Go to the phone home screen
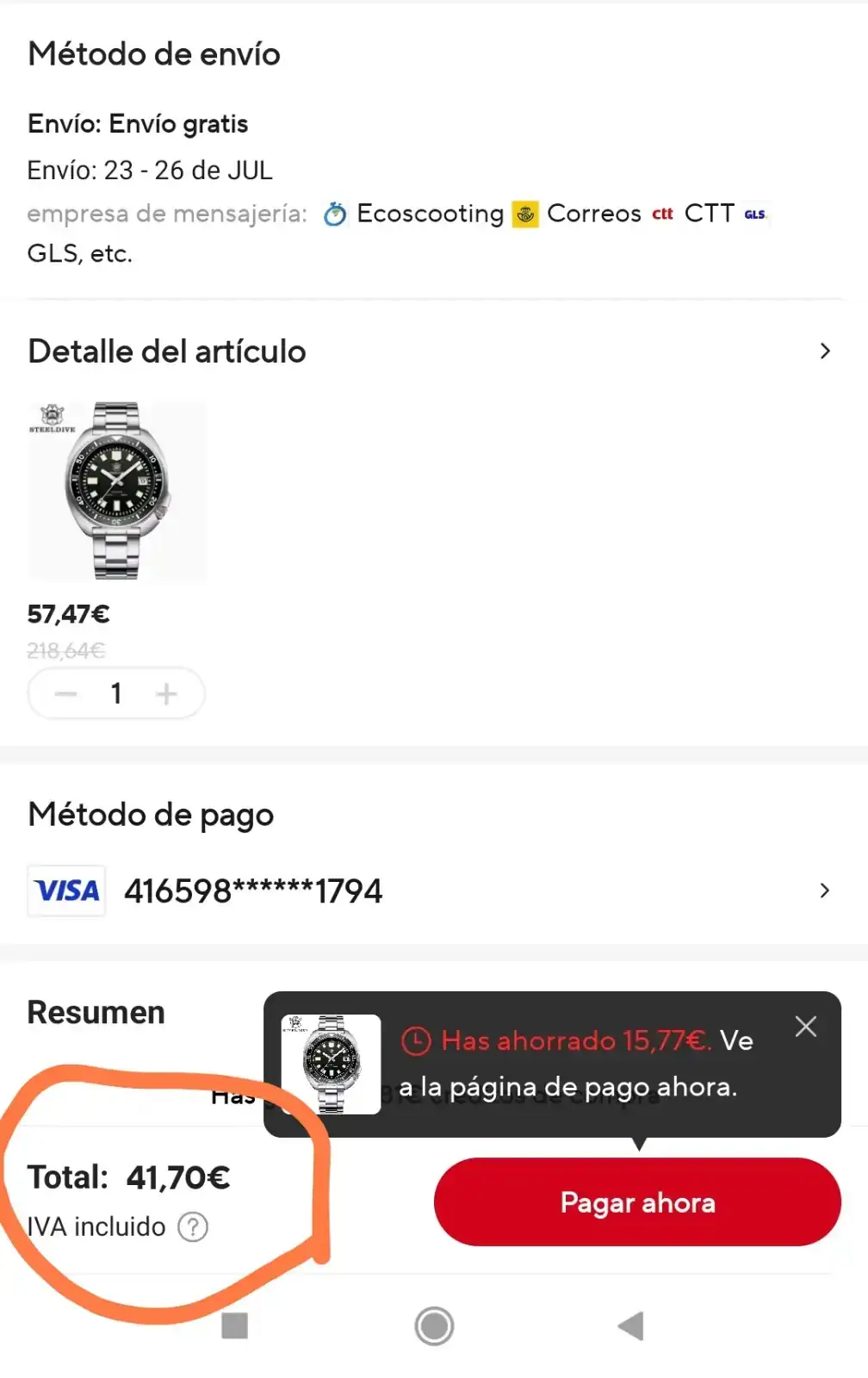The height and width of the screenshot is (1378, 868). [434, 1325]
